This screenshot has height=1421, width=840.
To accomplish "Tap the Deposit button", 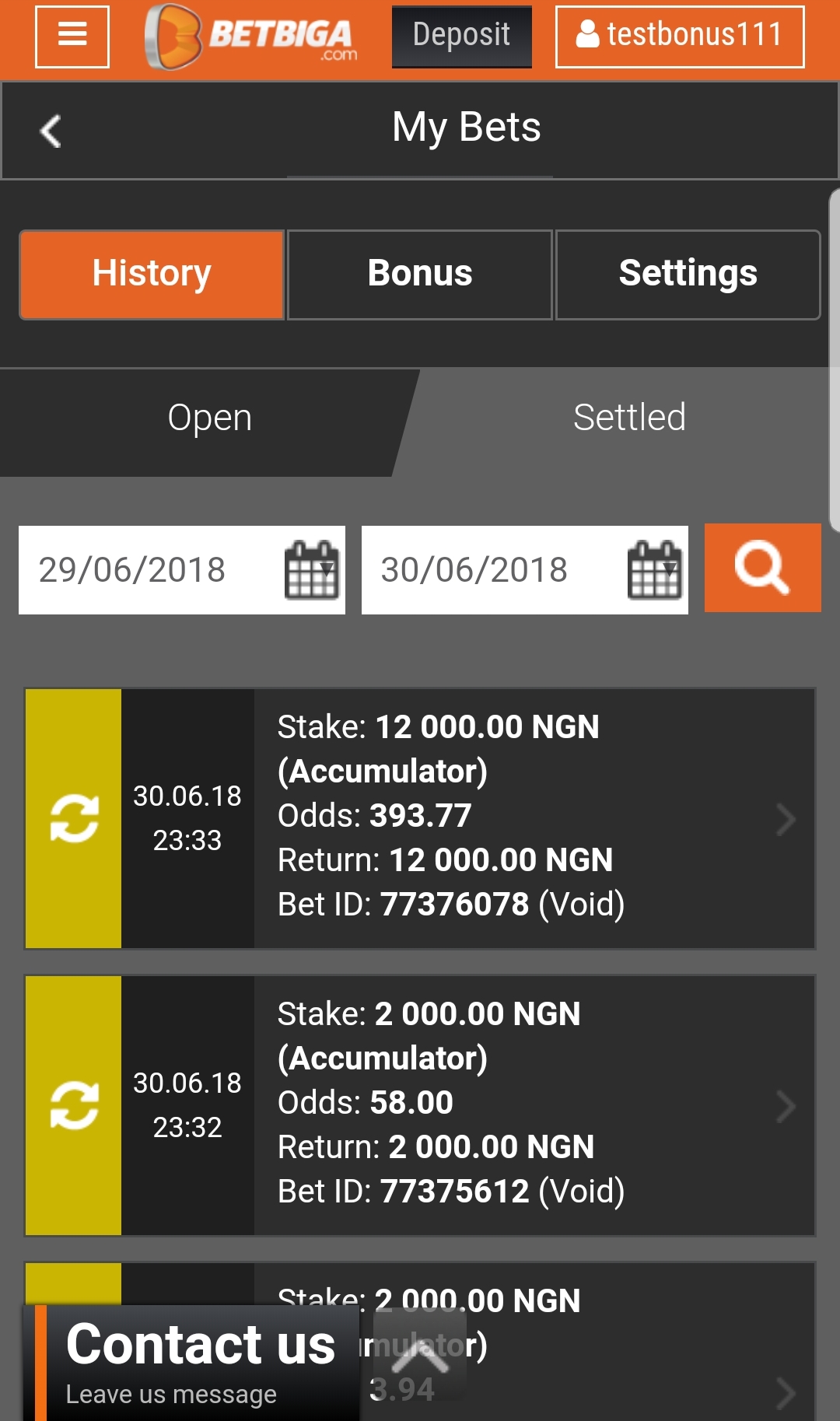I will pyautogui.click(x=462, y=37).
